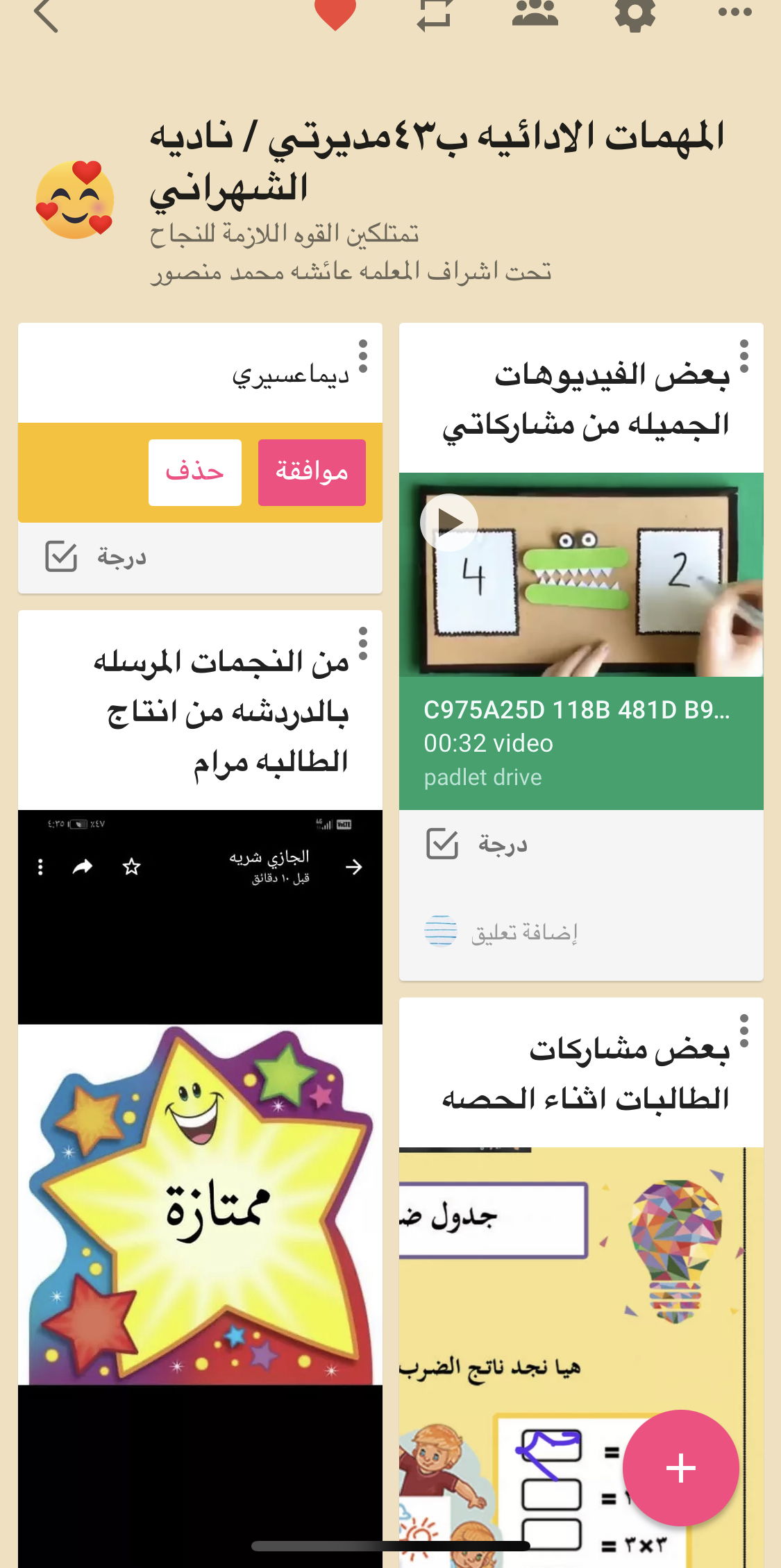Play the 00:32 video attachment
Image resolution: width=781 pixels, height=1568 pixels.
click(x=449, y=522)
